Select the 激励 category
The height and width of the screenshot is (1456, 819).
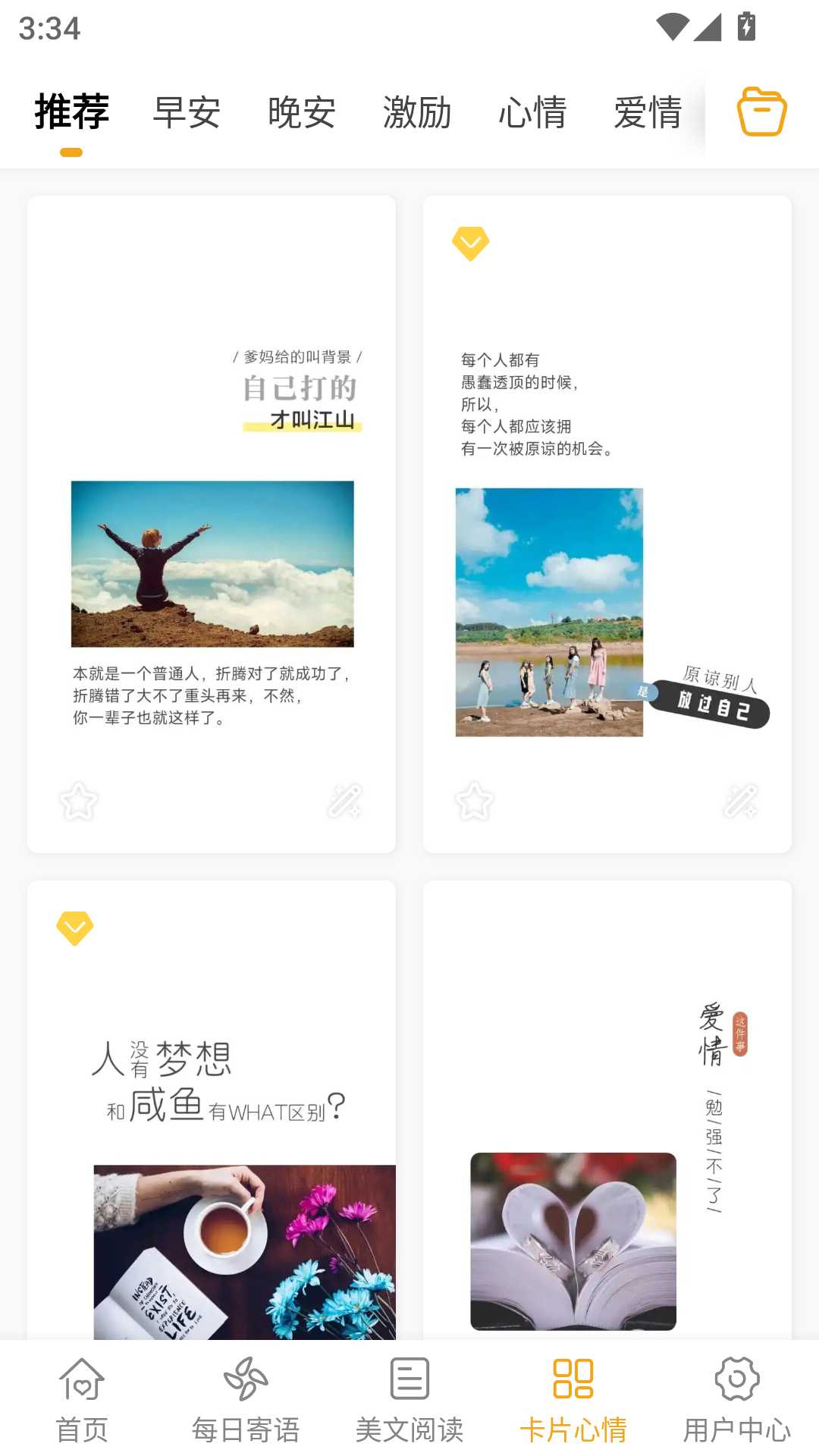tap(418, 112)
